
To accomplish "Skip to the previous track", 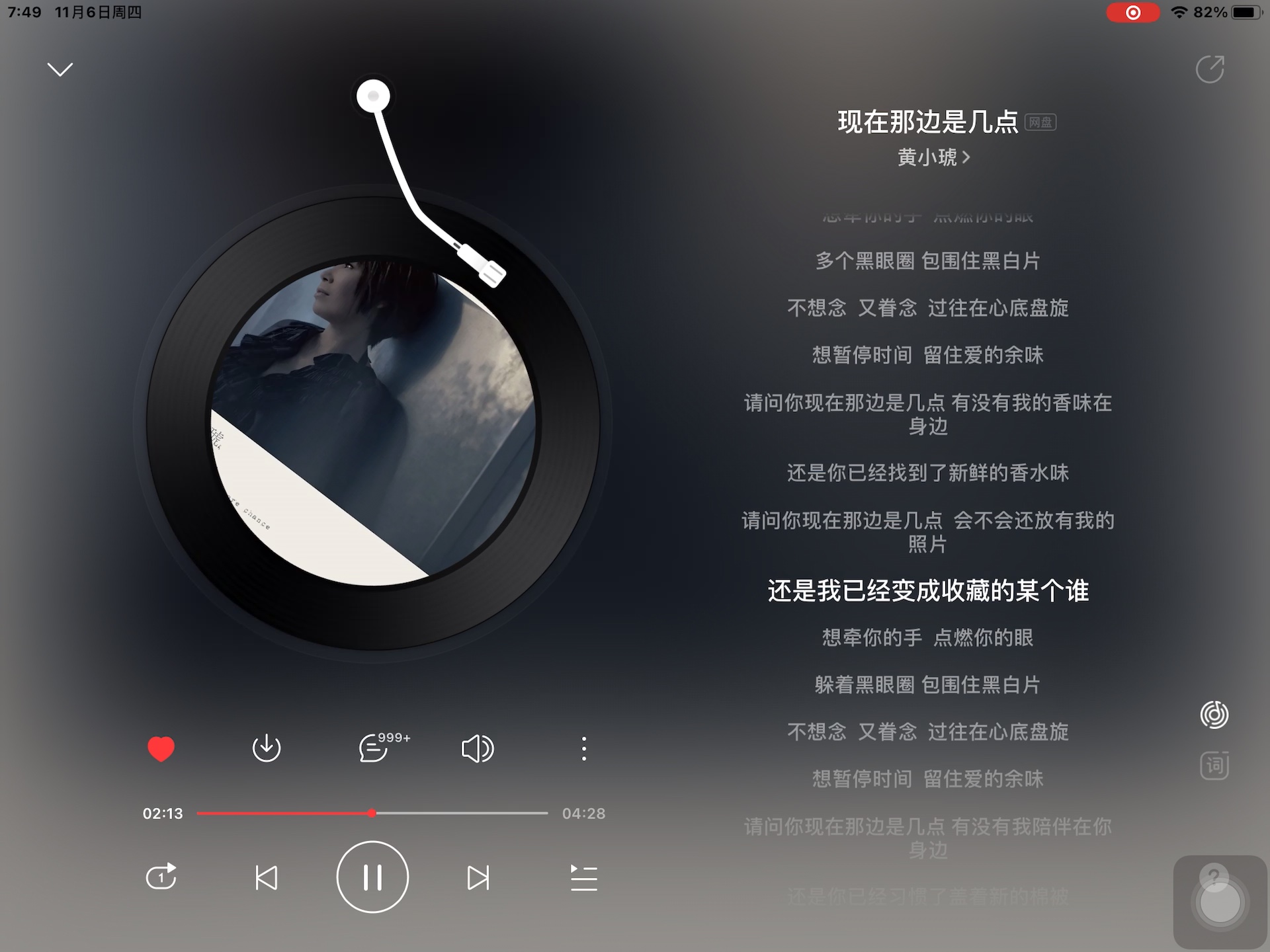I will point(267,877).
